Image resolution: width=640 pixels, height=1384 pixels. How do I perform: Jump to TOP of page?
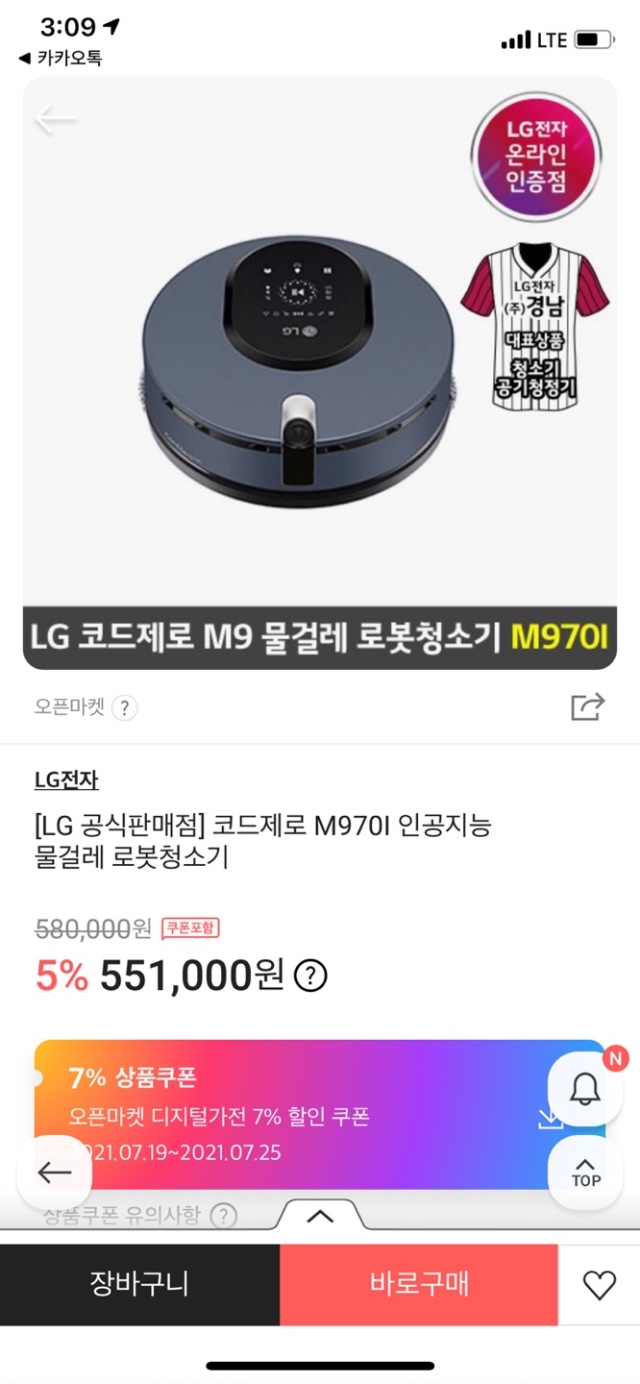pos(586,1171)
